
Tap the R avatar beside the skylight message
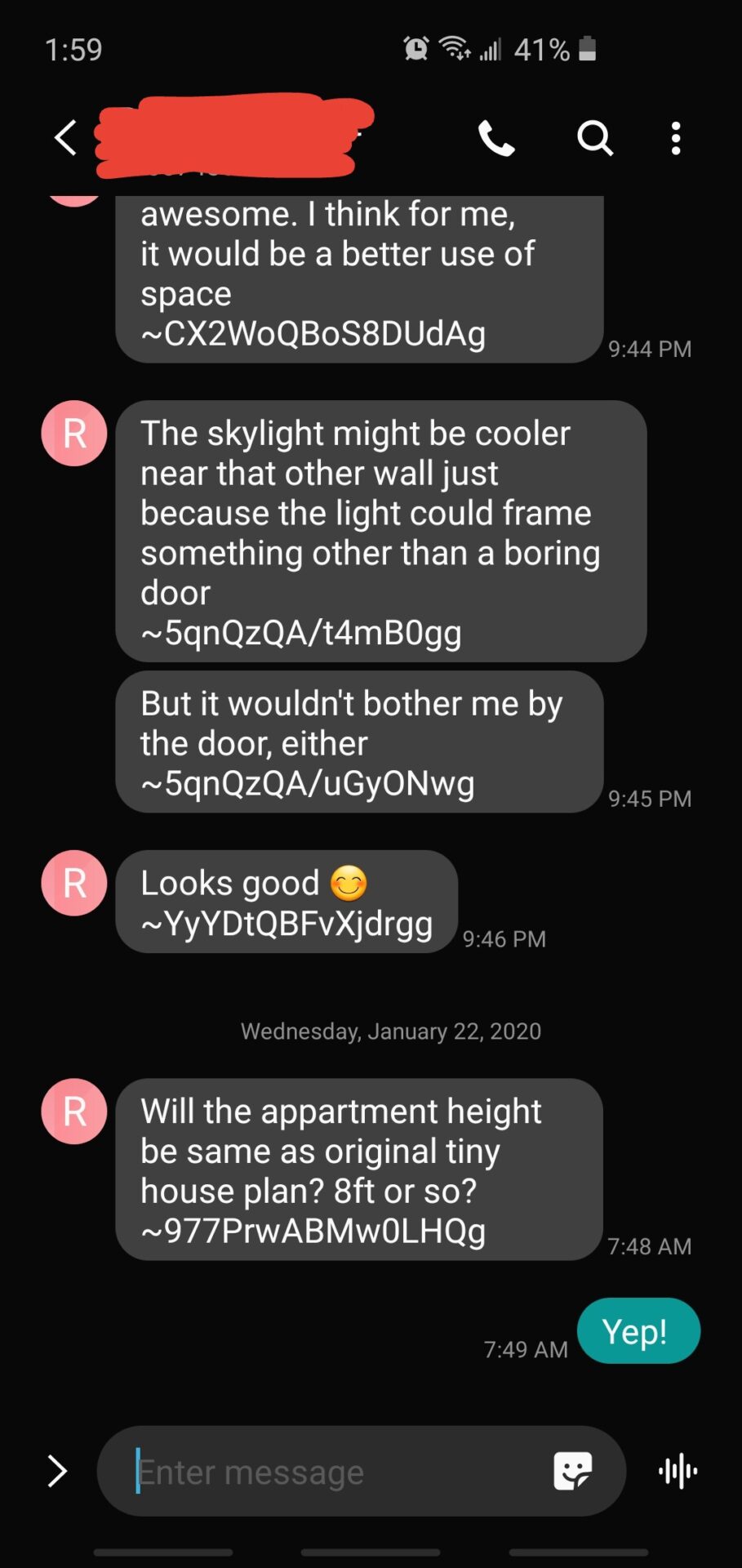click(x=74, y=433)
